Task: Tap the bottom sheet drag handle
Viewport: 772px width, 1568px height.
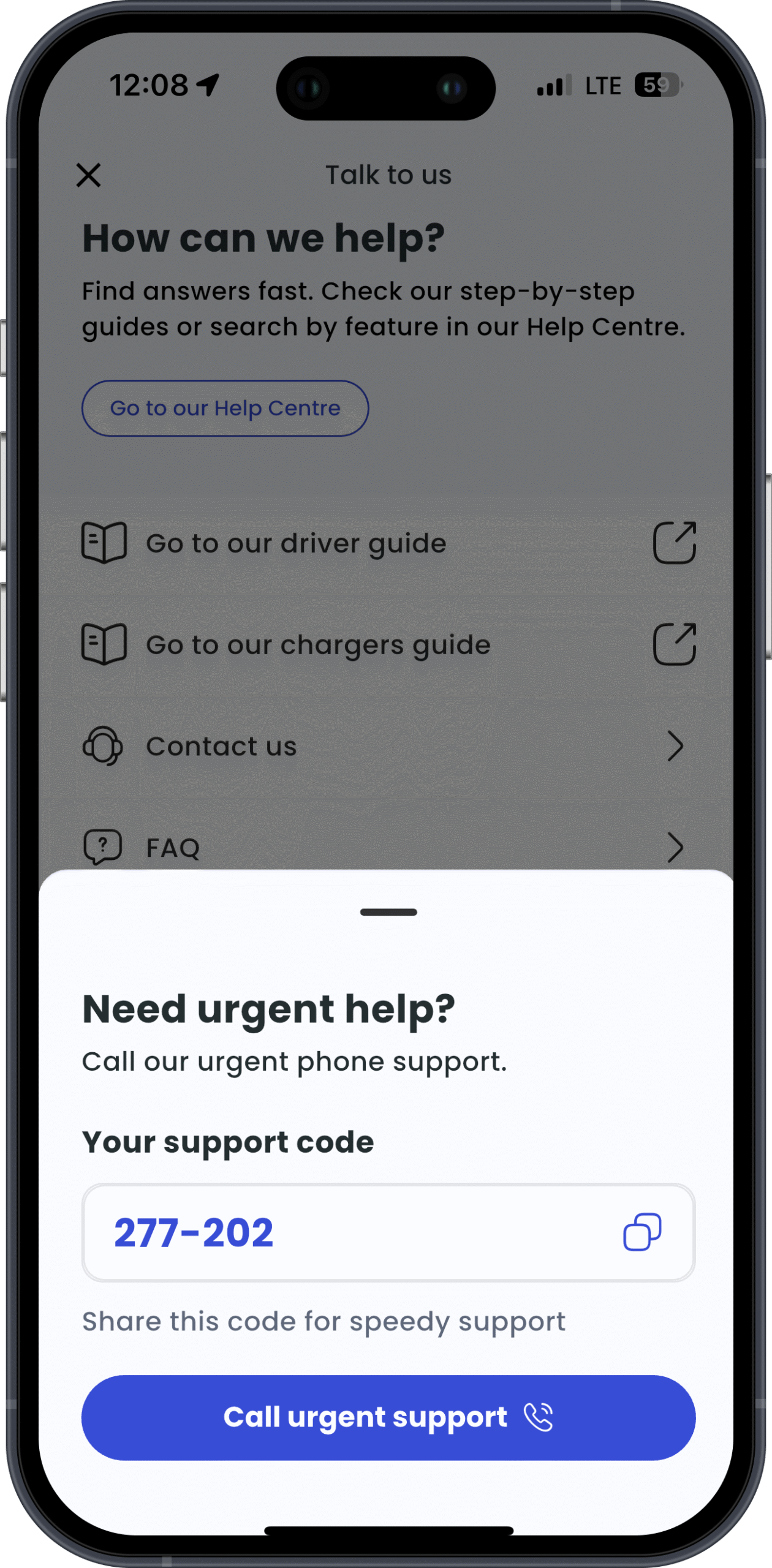Action: click(388, 912)
